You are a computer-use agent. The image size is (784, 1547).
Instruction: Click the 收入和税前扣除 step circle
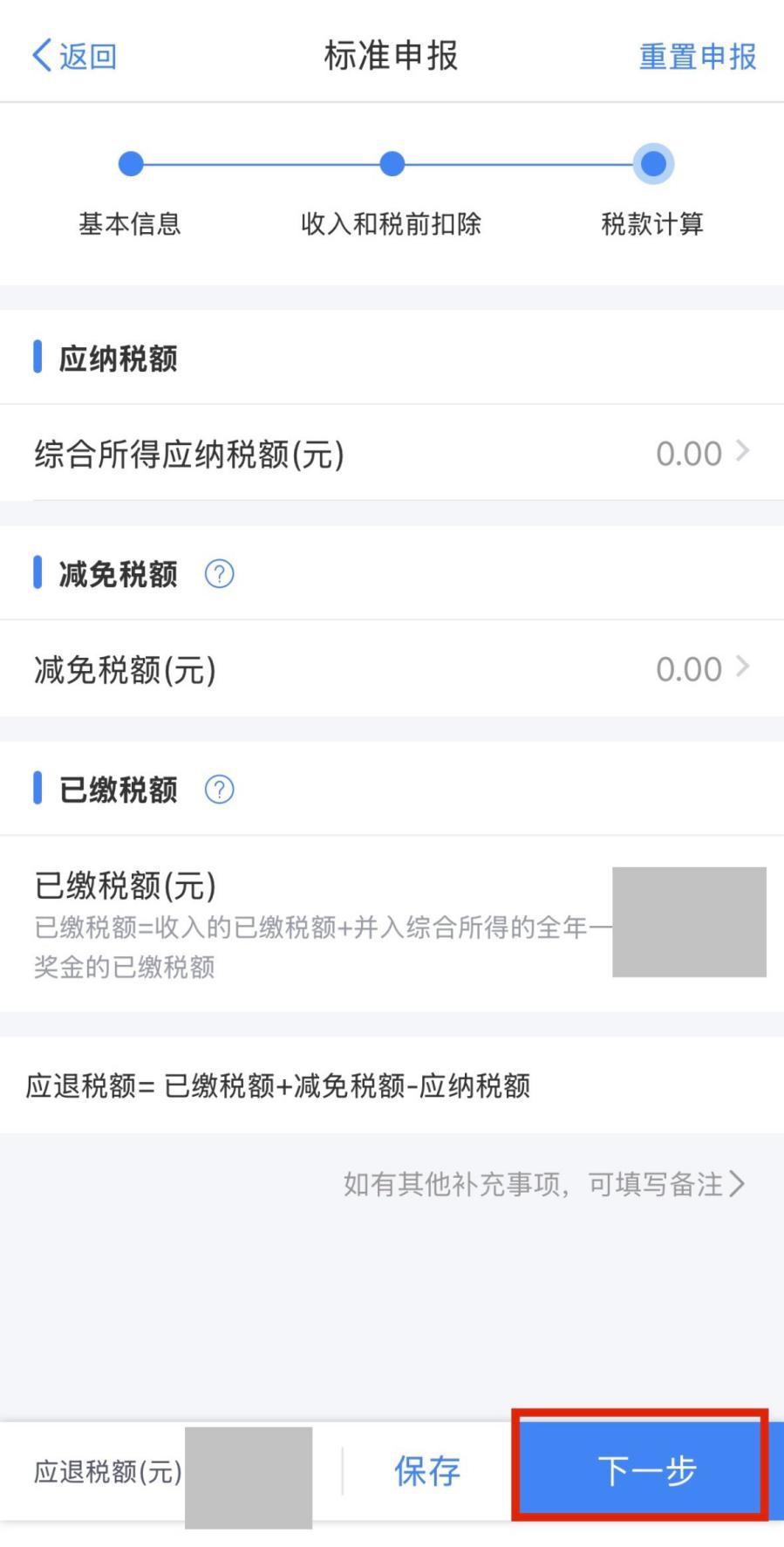point(391,162)
